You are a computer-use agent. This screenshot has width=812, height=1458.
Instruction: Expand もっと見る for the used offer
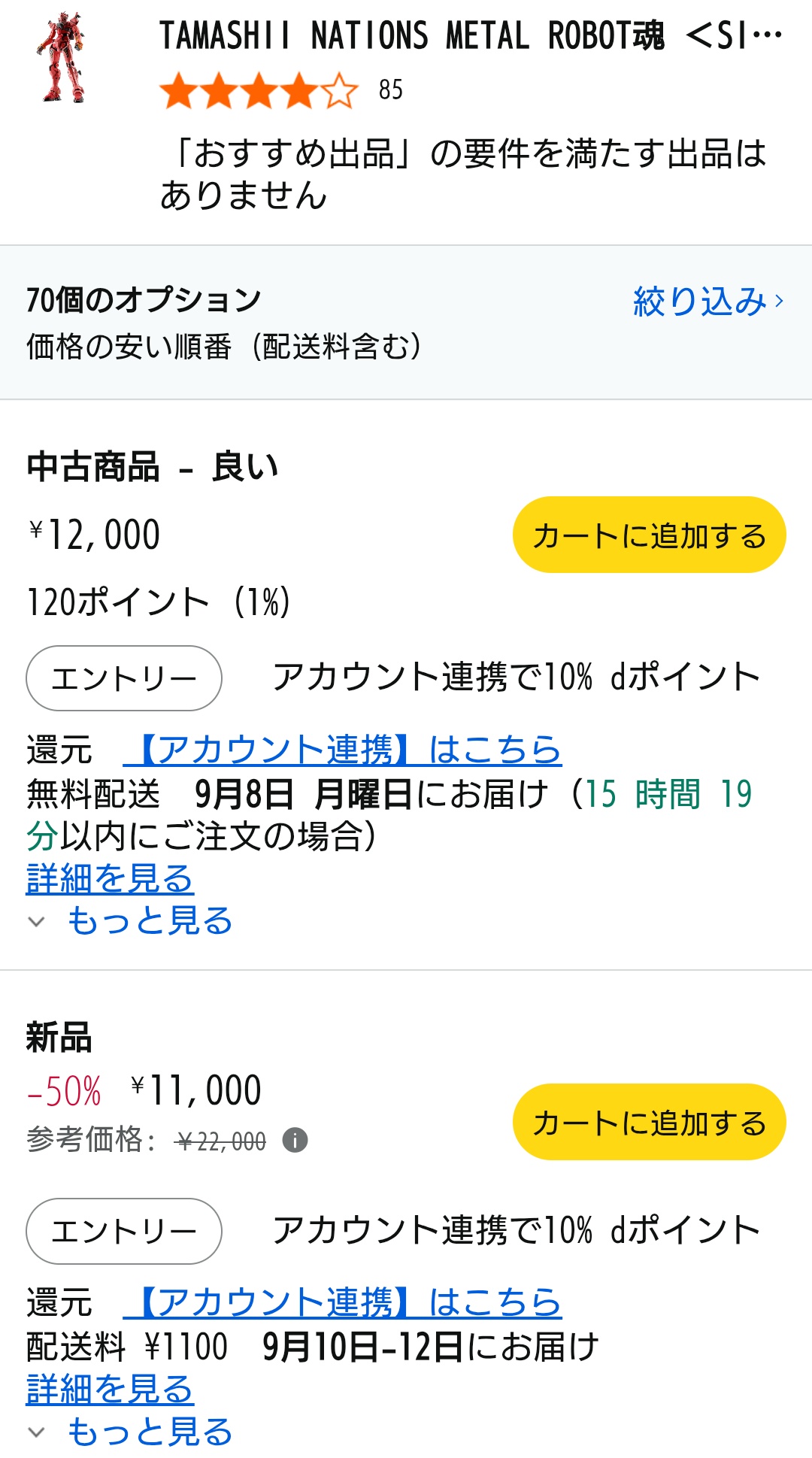click(x=149, y=921)
